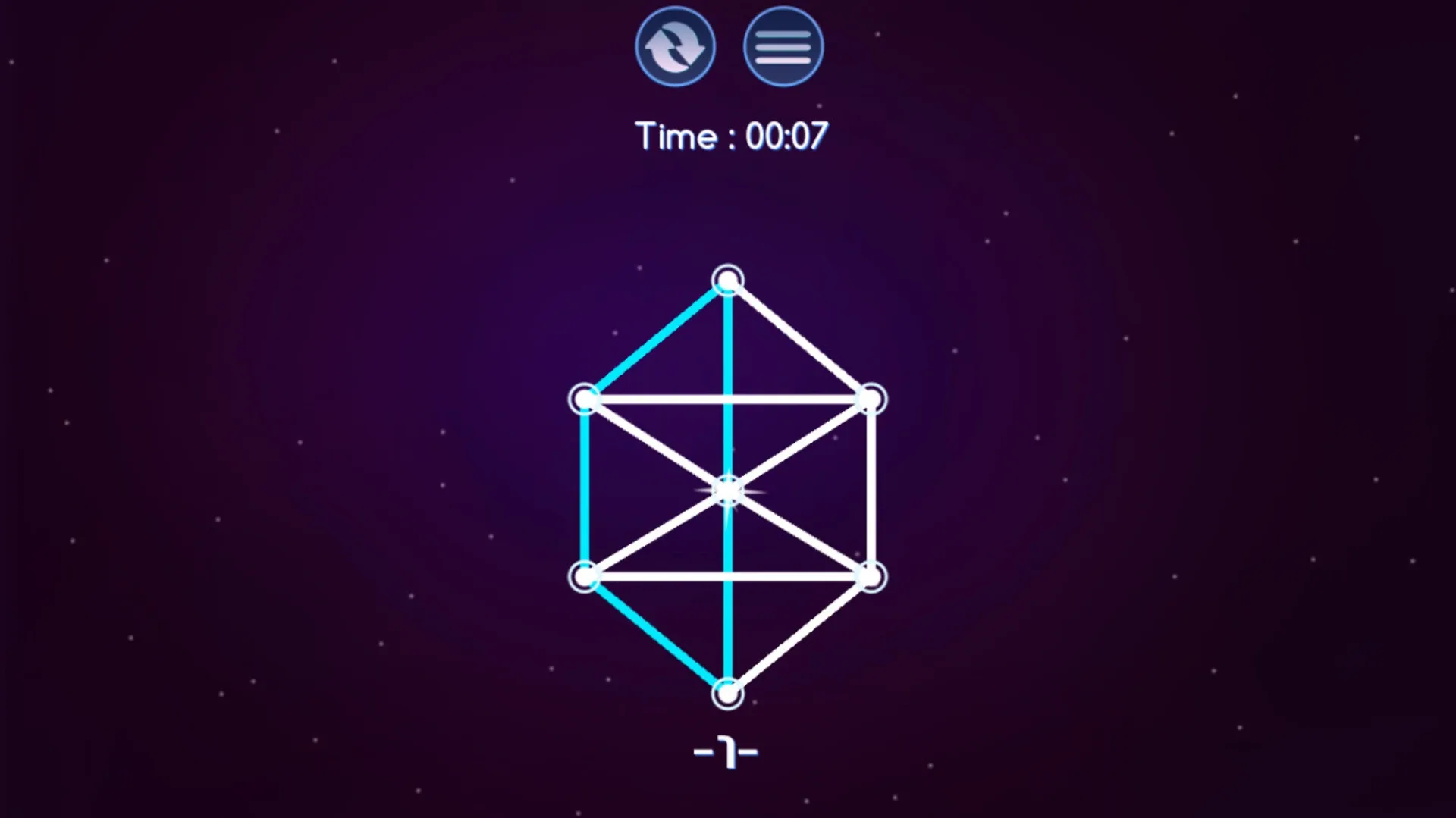Select the lower-left node
Screen dimensions: 1456x818
[585, 577]
